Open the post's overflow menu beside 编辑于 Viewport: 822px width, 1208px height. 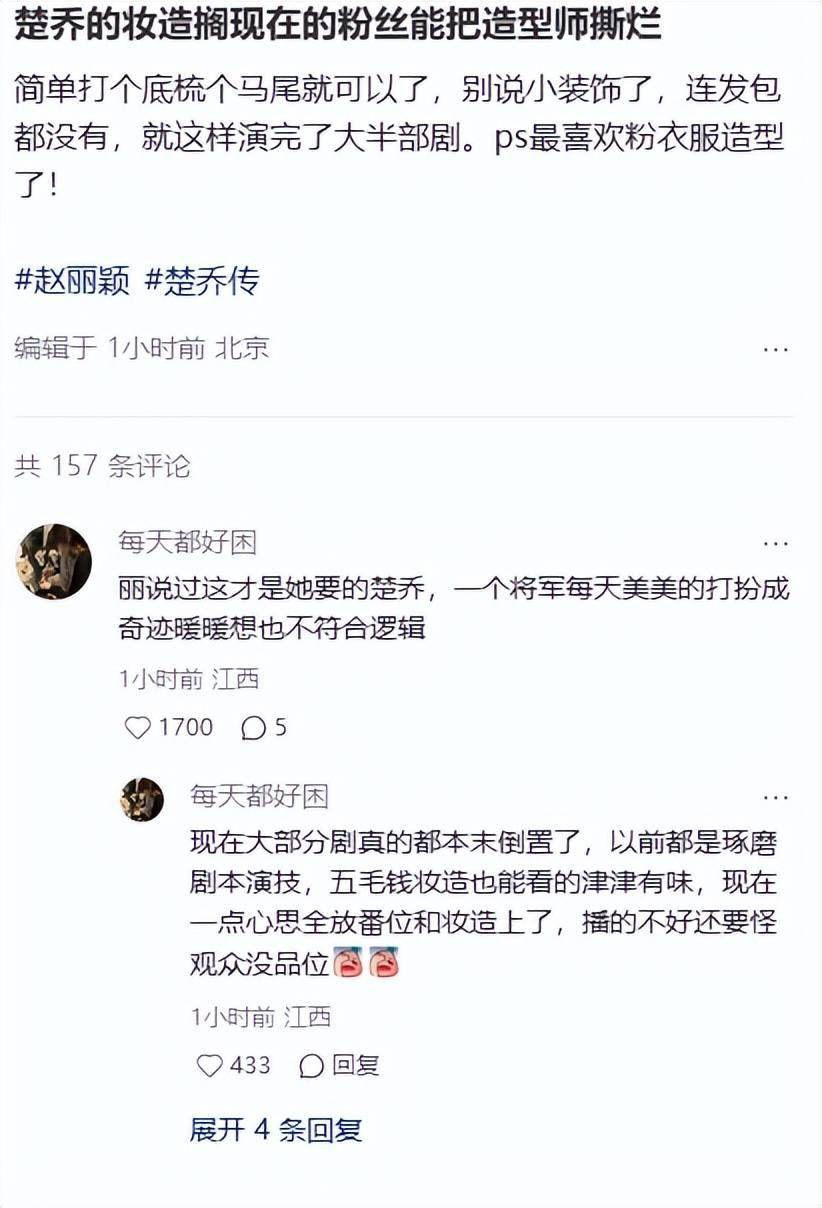coord(776,349)
